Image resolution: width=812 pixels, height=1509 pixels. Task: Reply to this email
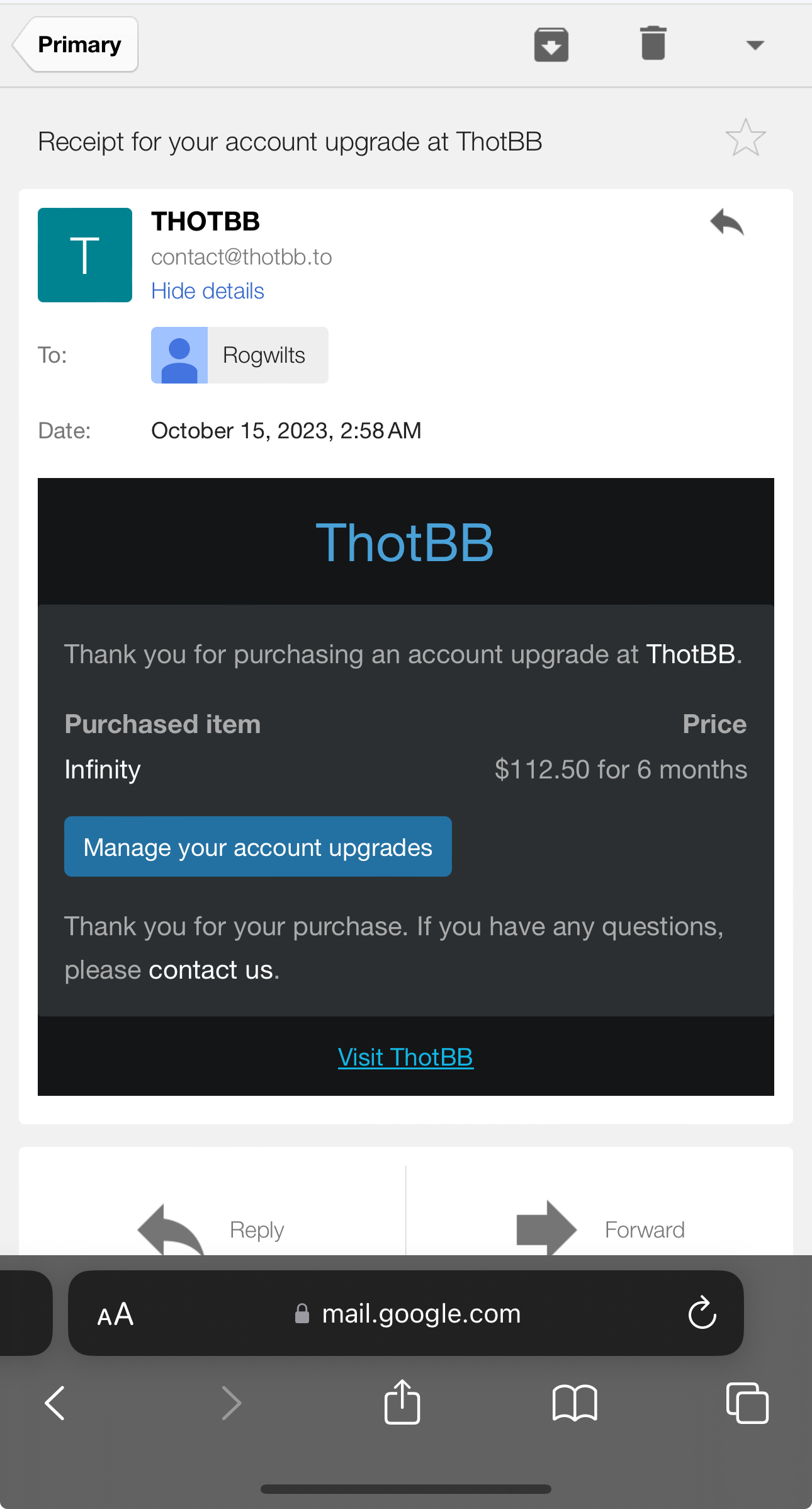point(212,1229)
